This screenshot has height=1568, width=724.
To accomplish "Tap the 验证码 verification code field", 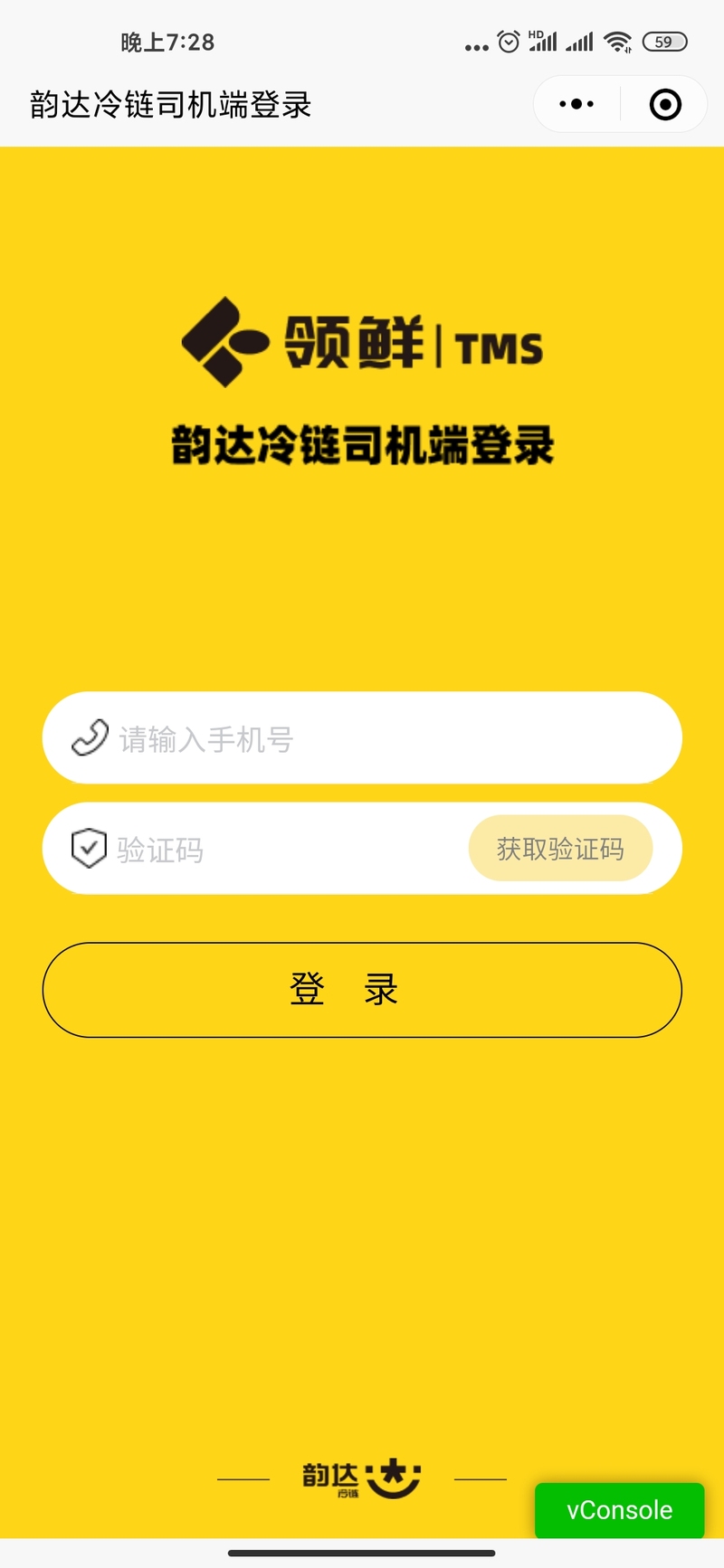I will (281, 850).
